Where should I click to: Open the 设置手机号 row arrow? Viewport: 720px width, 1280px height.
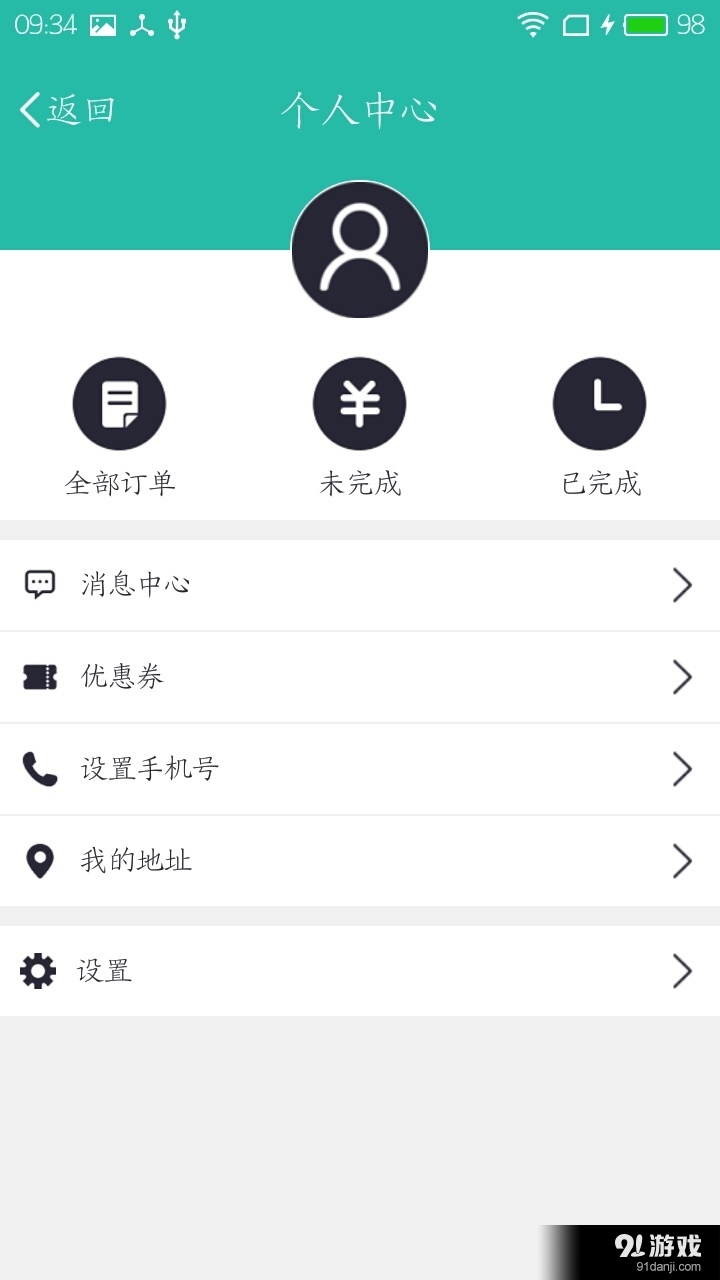pos(683,769)
